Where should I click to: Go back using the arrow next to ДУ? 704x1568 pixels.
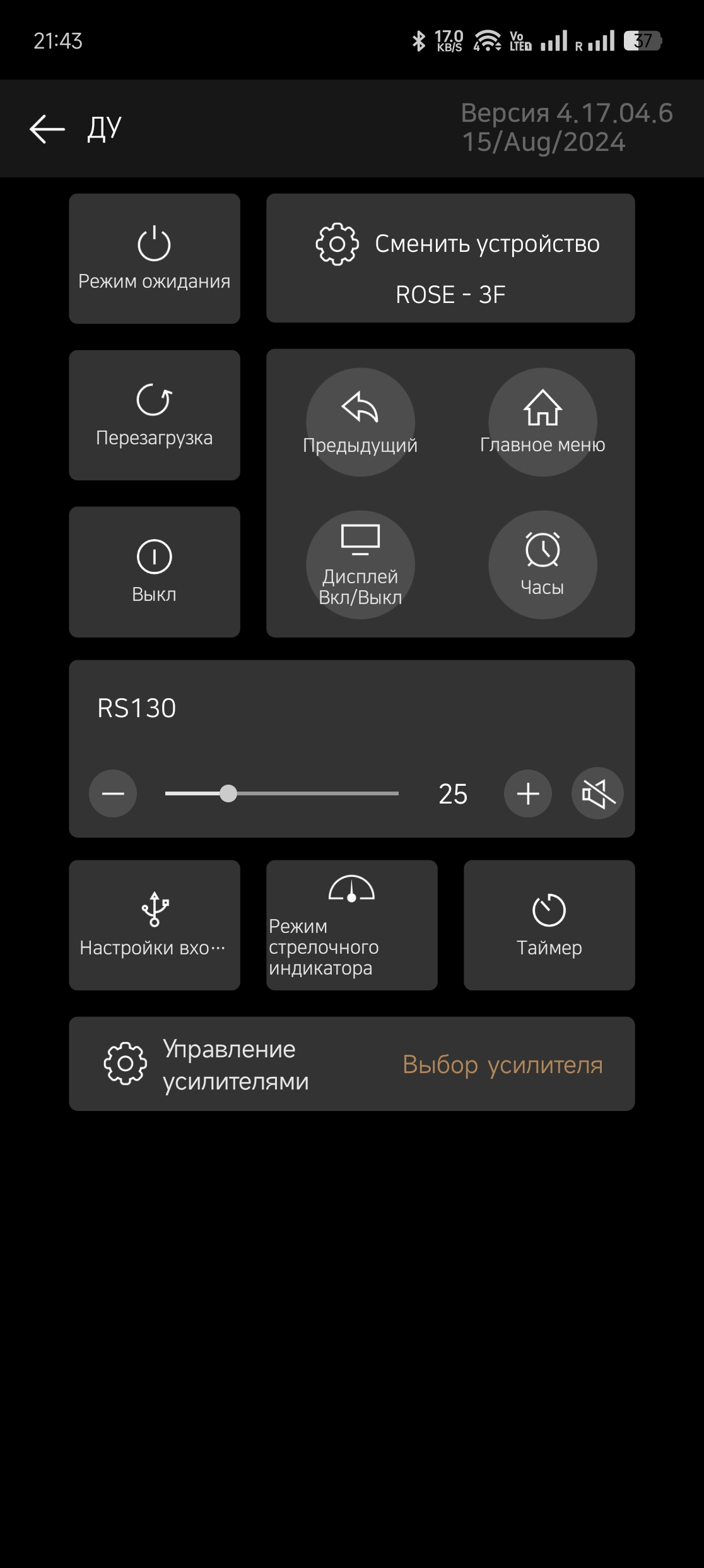(x=47, y=129)
